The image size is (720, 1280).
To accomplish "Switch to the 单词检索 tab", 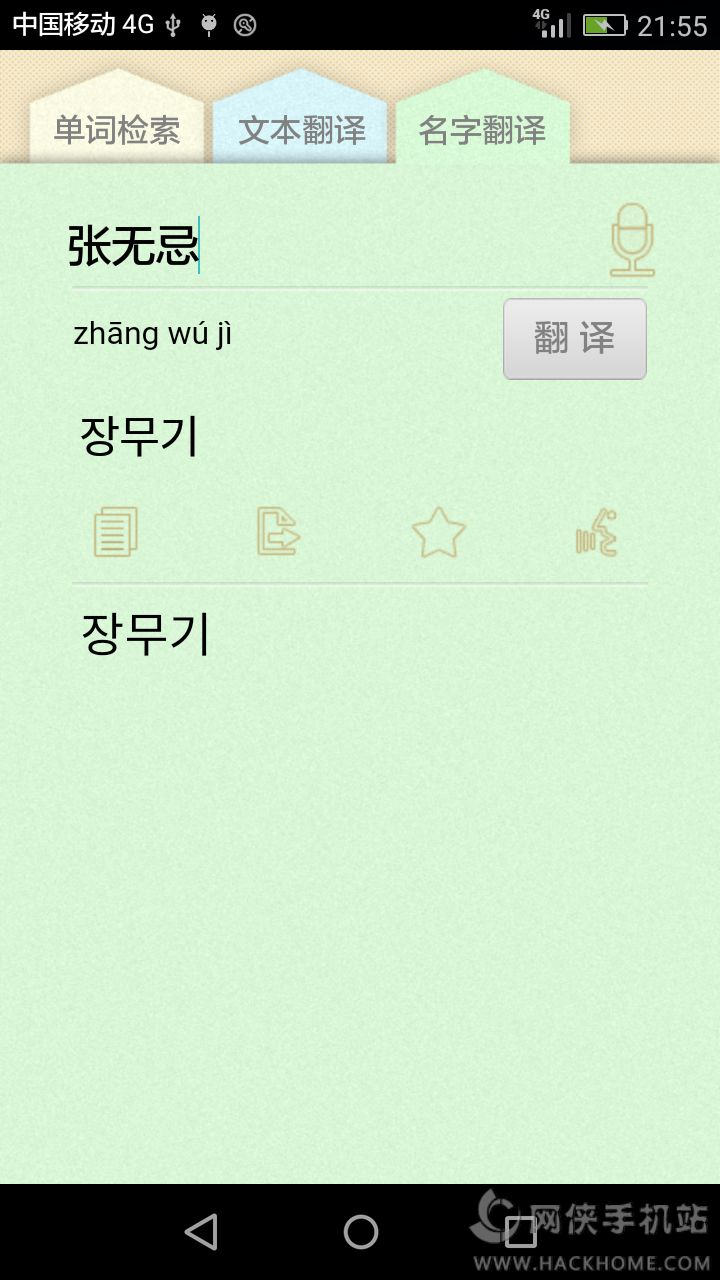I will 117,130.
